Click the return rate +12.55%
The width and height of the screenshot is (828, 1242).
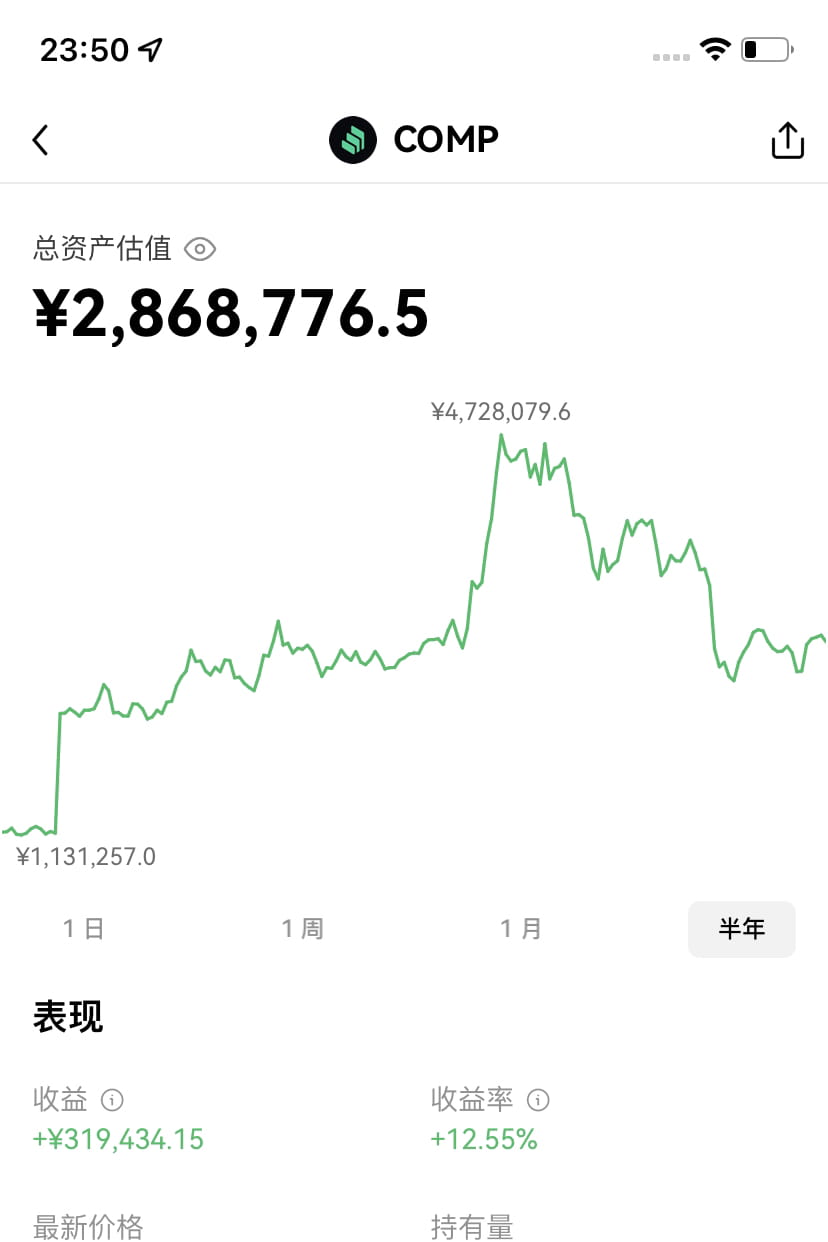coord(484,1139)
